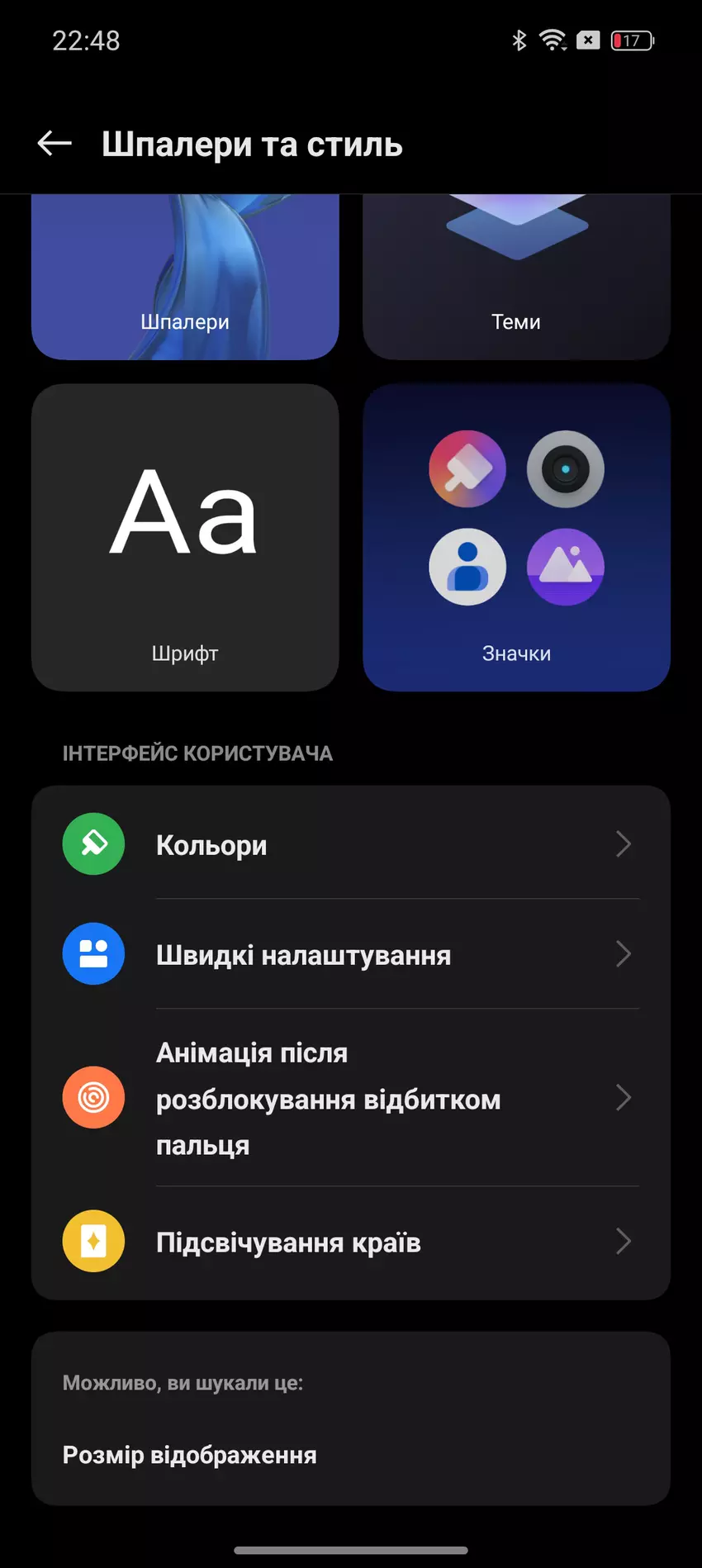Open Анімація після розблокування відбитком пальця
This screenshot has height=1568, width=702.
[x=351, y=1098]
